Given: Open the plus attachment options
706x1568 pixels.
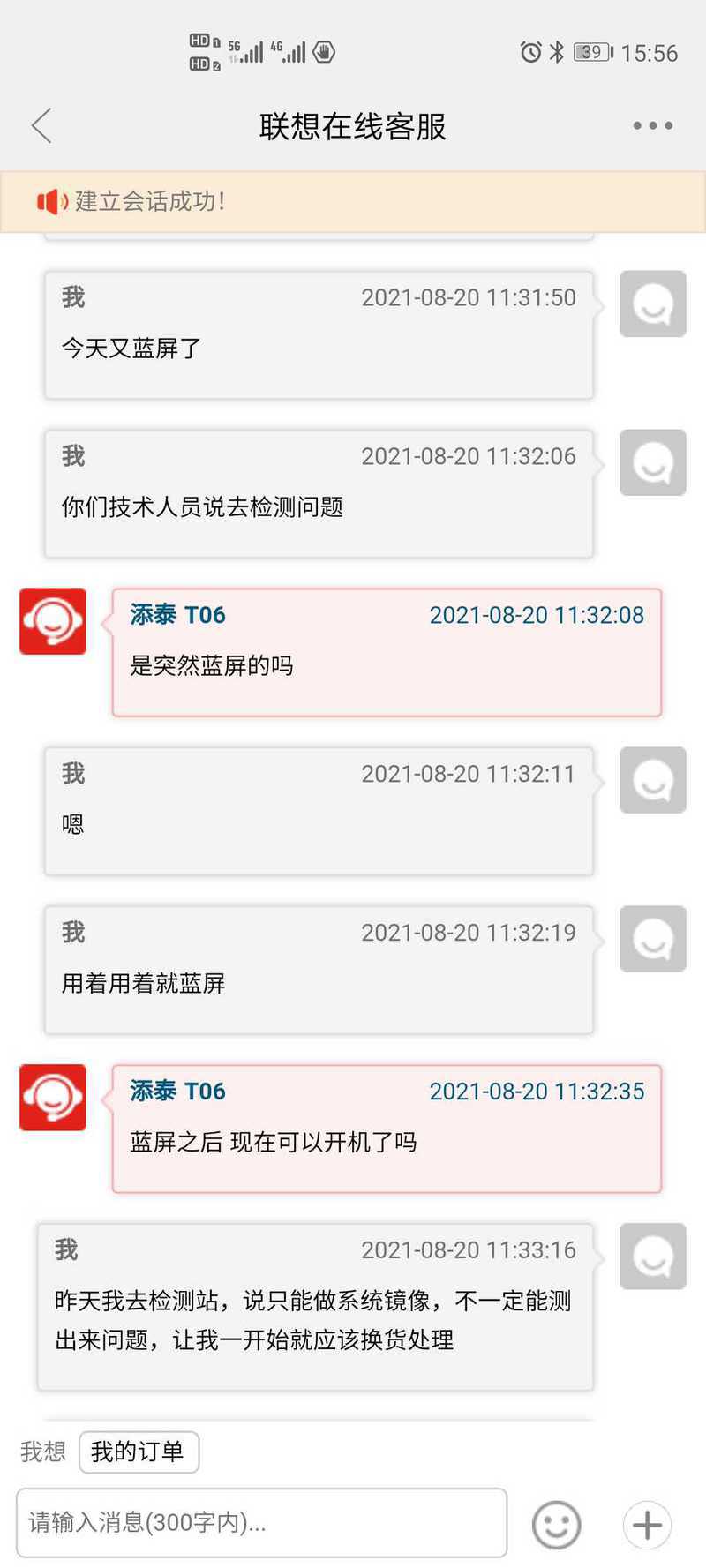Looking at the screenshot, I should point(647,1524).
